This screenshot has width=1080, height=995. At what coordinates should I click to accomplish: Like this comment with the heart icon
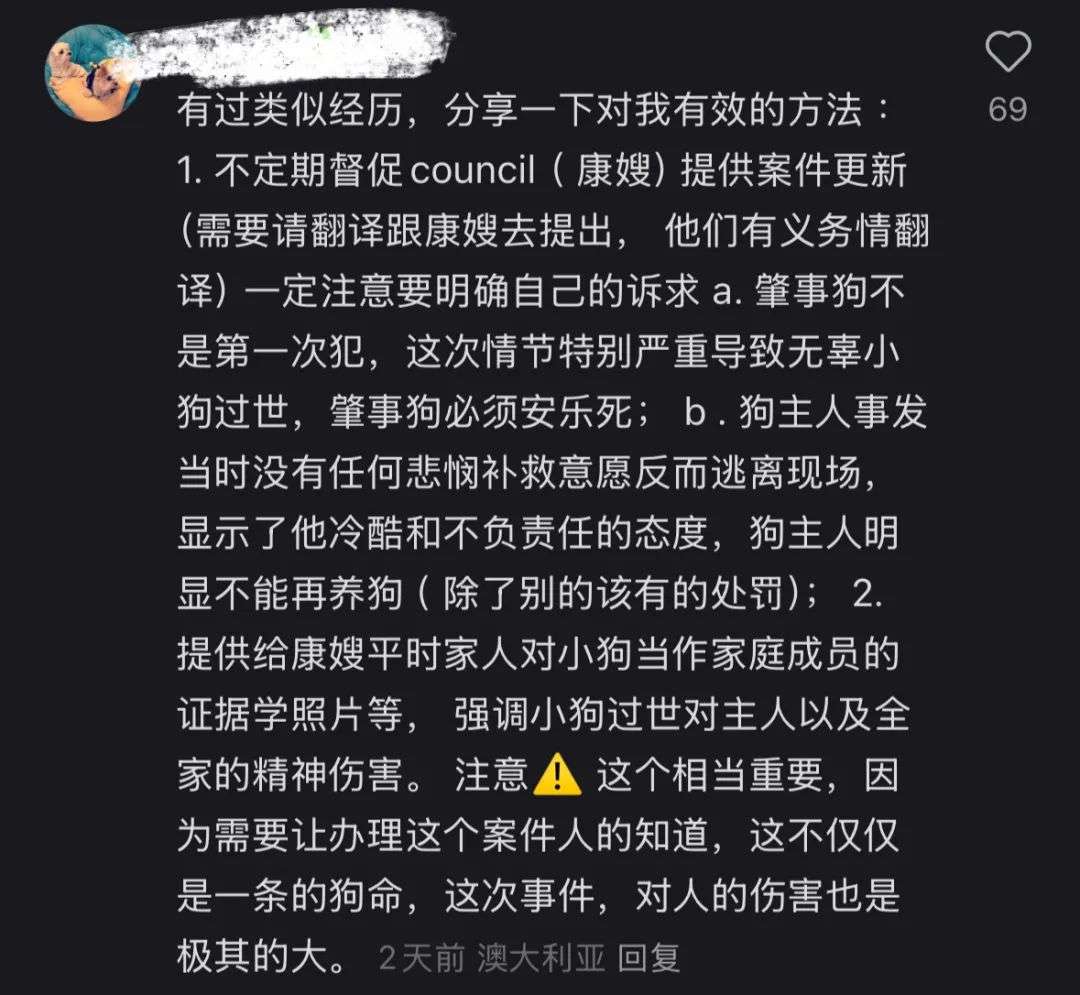coord(1007,53)
